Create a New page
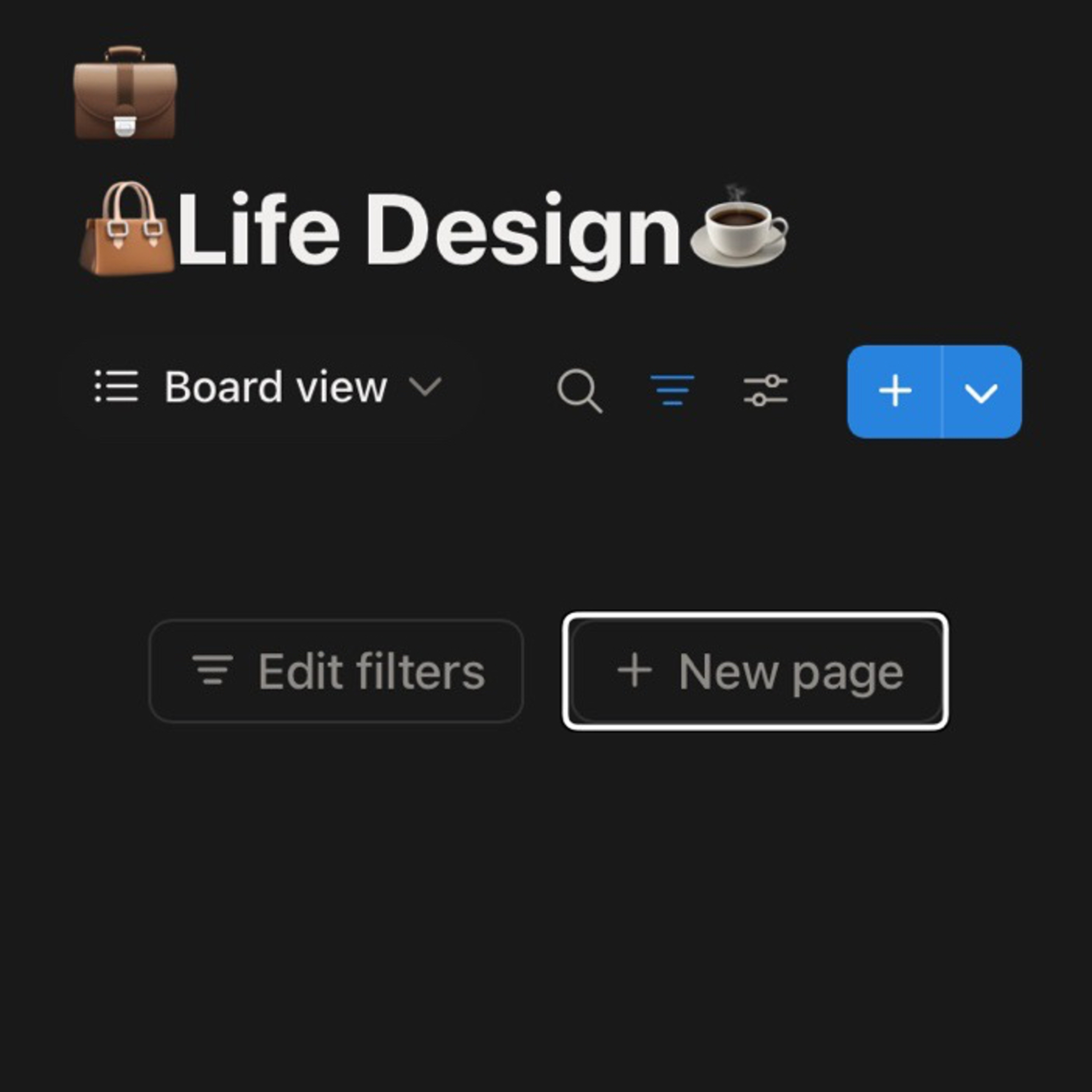 pyautogui.click(x=756, y=671)
